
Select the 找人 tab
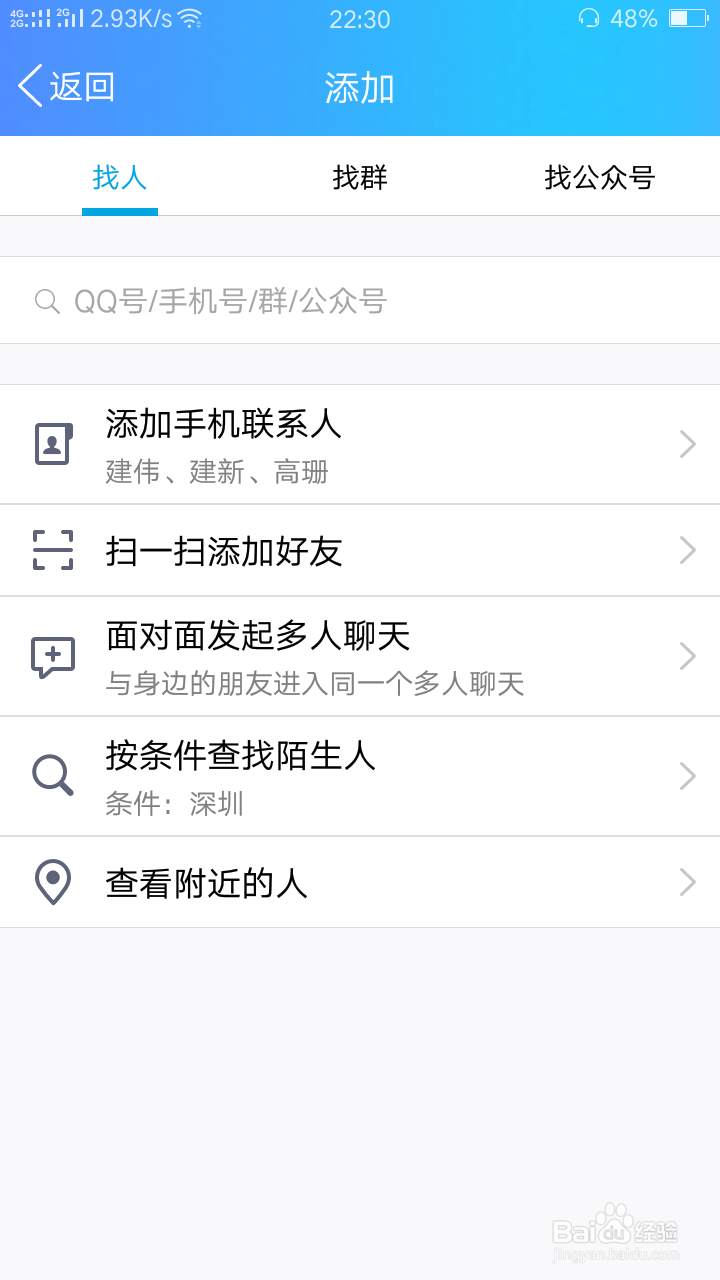click(120, 178)
